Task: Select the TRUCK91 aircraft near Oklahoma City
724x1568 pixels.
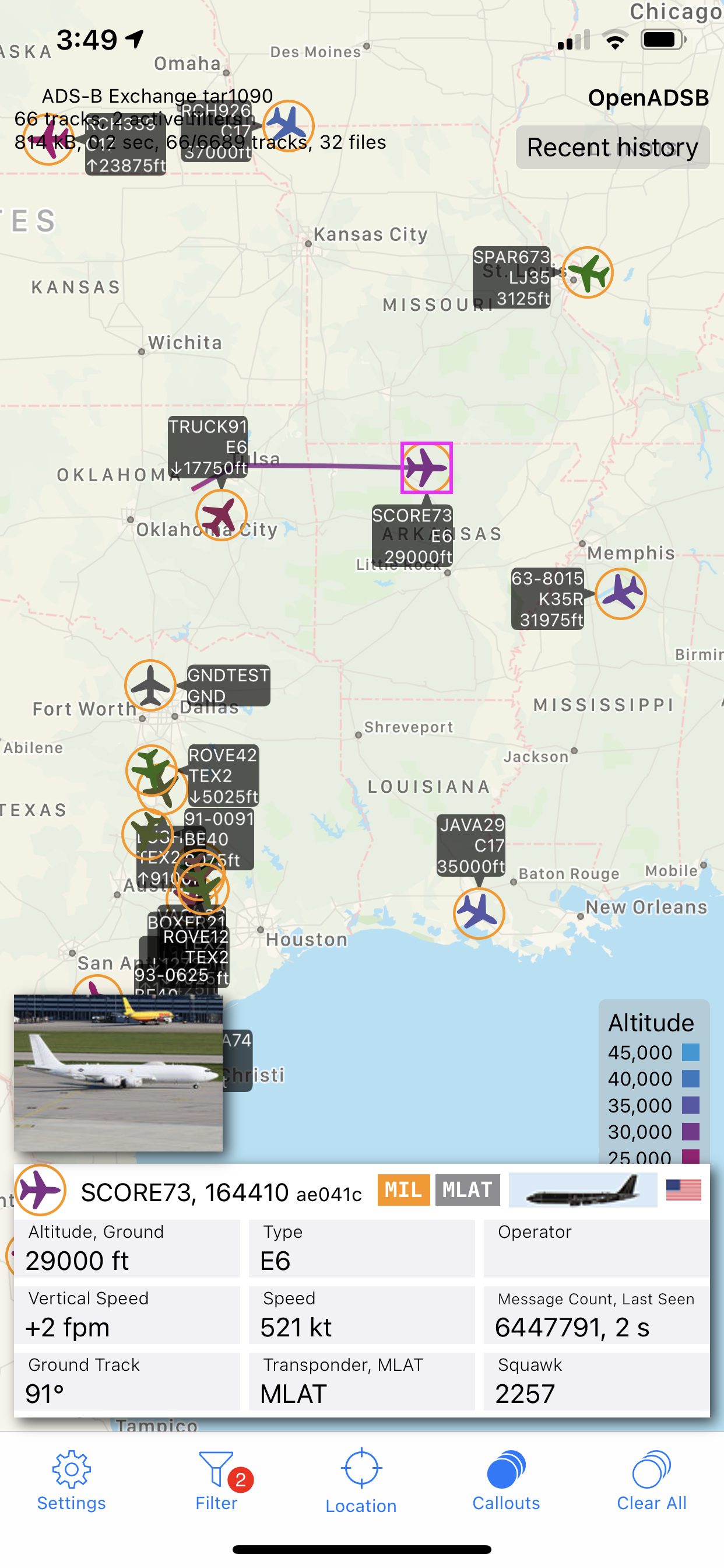Action: coord(222,515)
